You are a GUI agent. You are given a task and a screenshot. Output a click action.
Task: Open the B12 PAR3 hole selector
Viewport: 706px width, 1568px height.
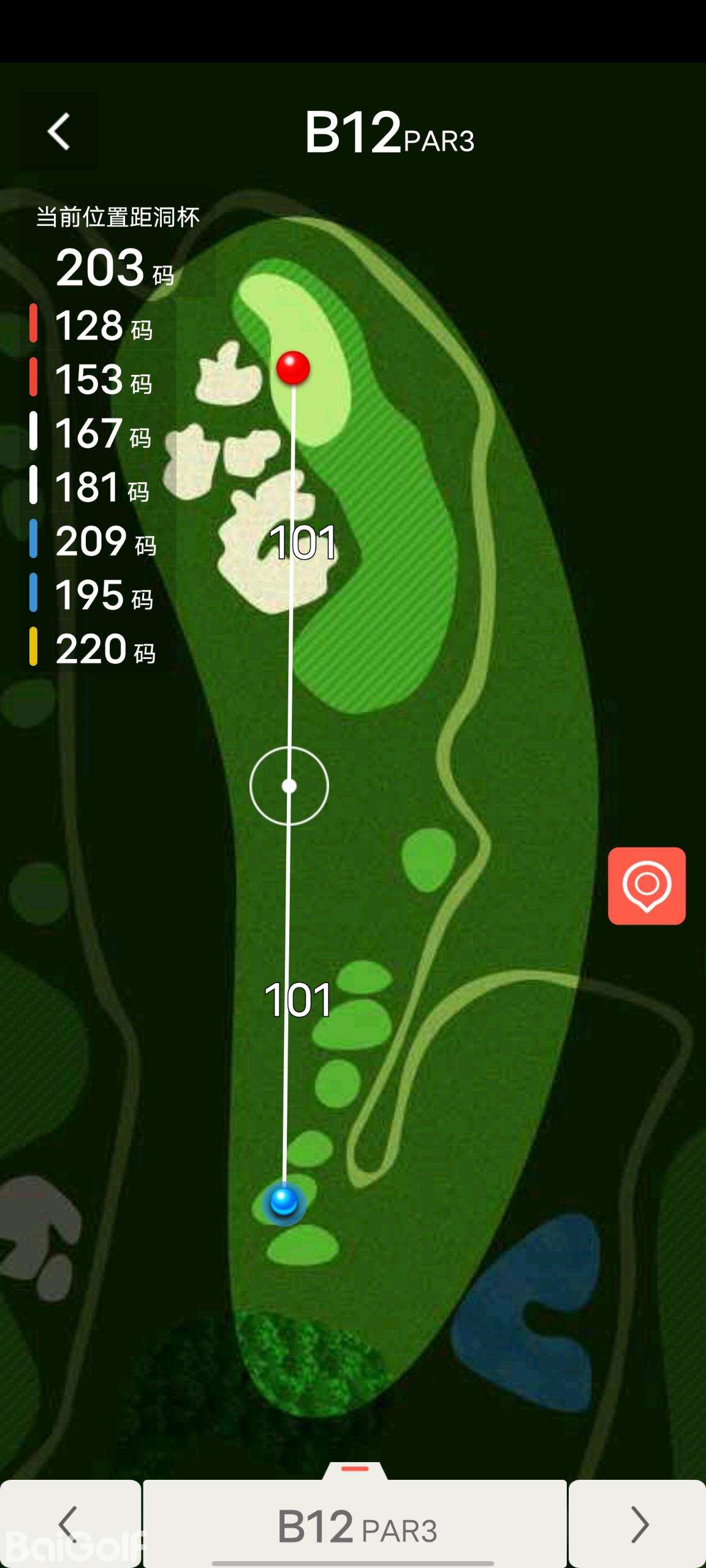pyautogui.click(x=355, y=1526)
